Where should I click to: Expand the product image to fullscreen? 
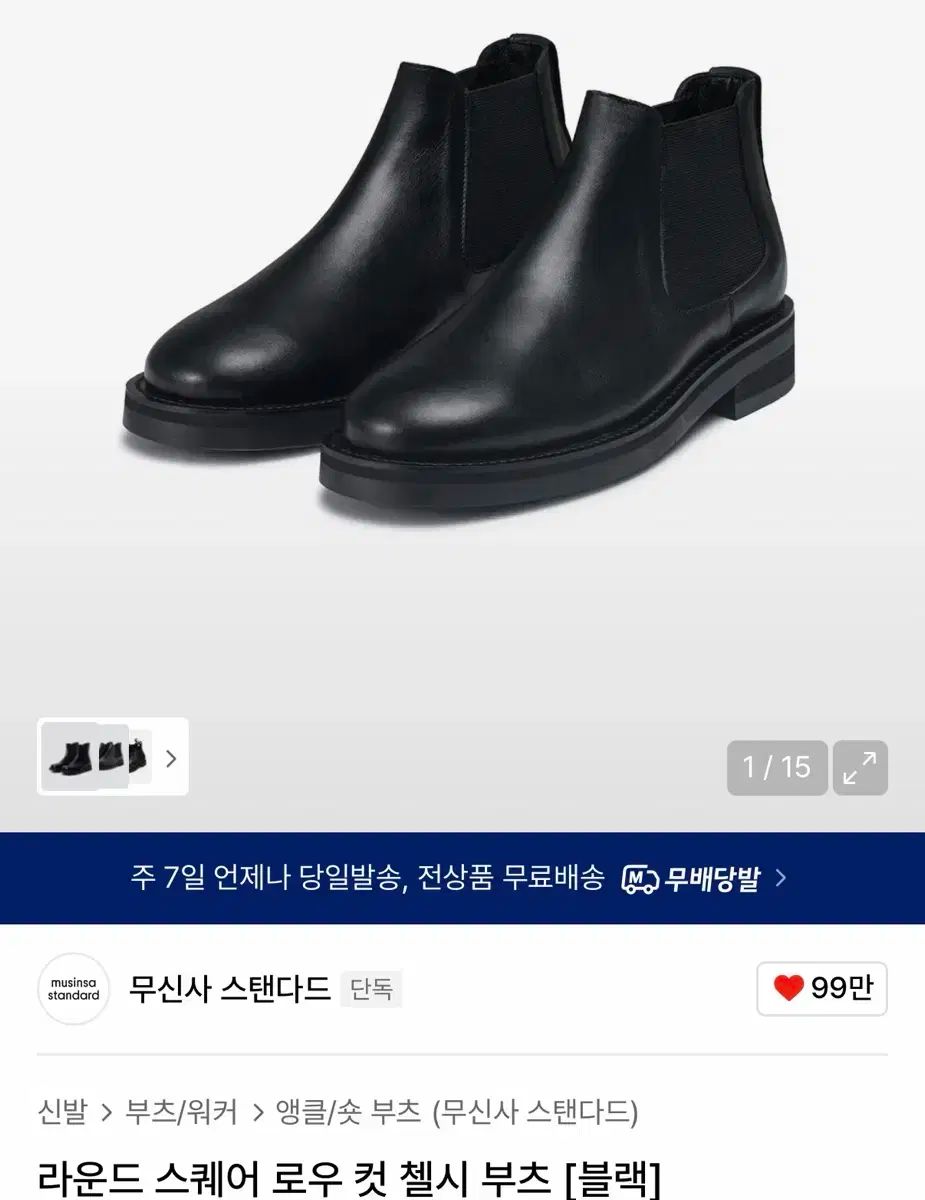click(x=859, y=768)
